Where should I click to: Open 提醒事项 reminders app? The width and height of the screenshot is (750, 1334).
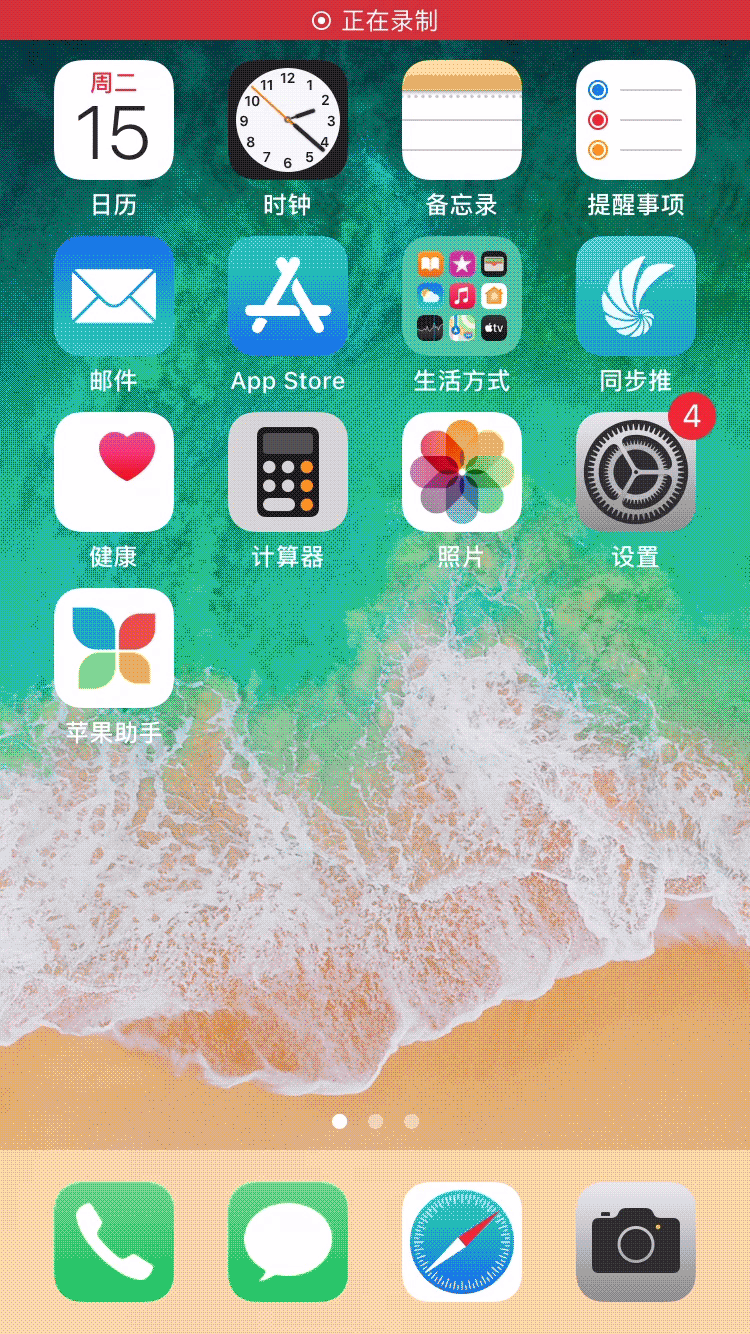635,120
